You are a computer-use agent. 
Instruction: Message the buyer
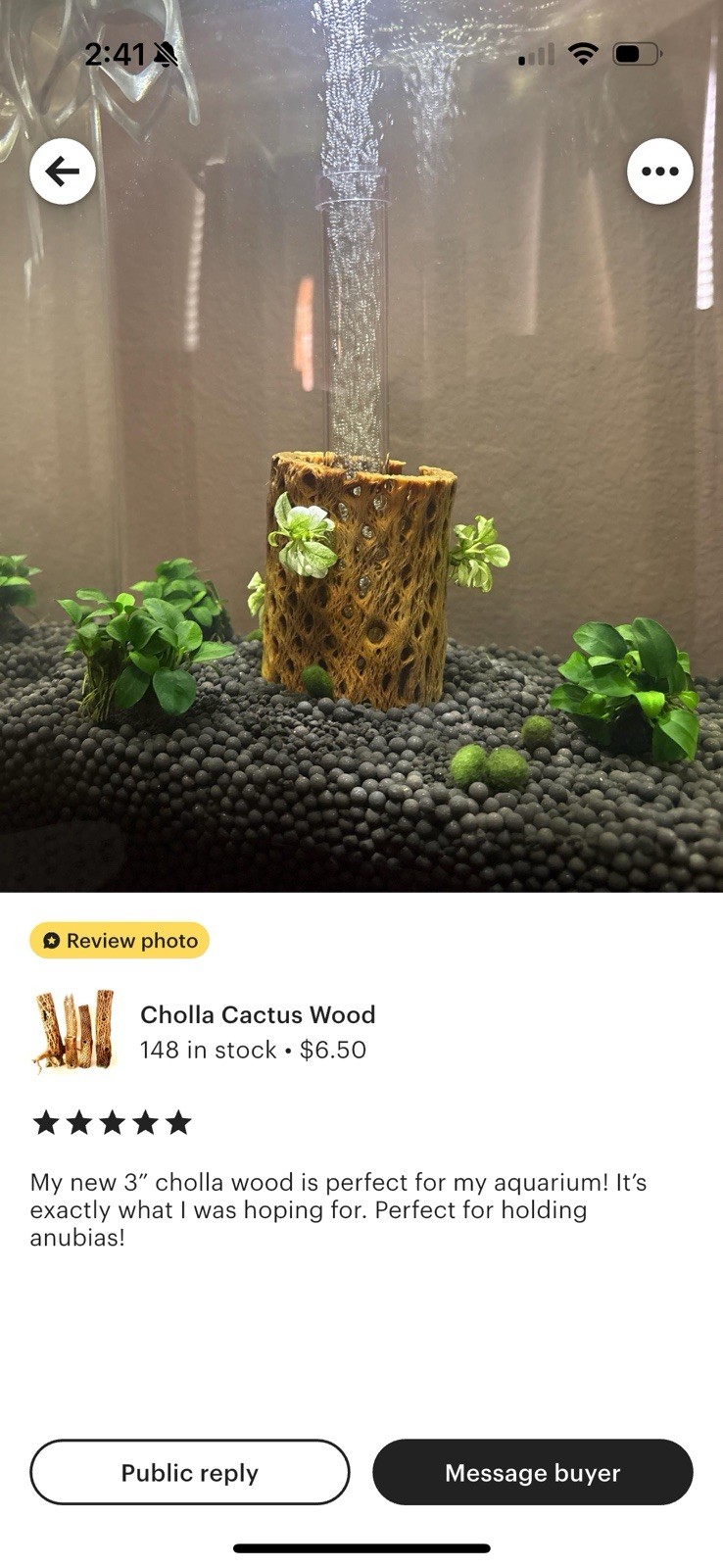click(532, 1472)
